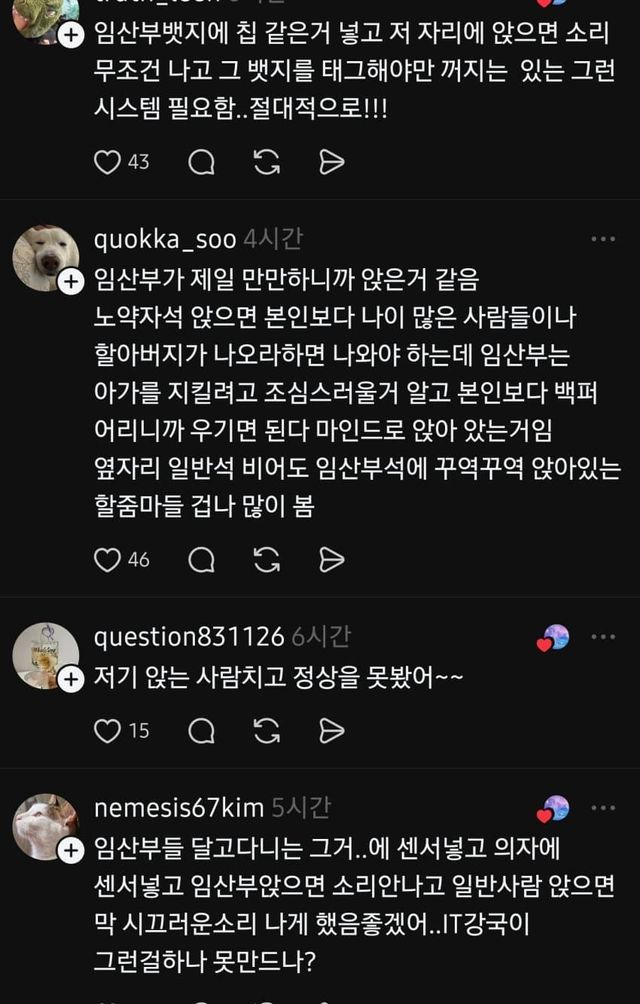Like the comment with 43 likes
The width and height of the screenshot is (640, 1004).
[107, 162]
